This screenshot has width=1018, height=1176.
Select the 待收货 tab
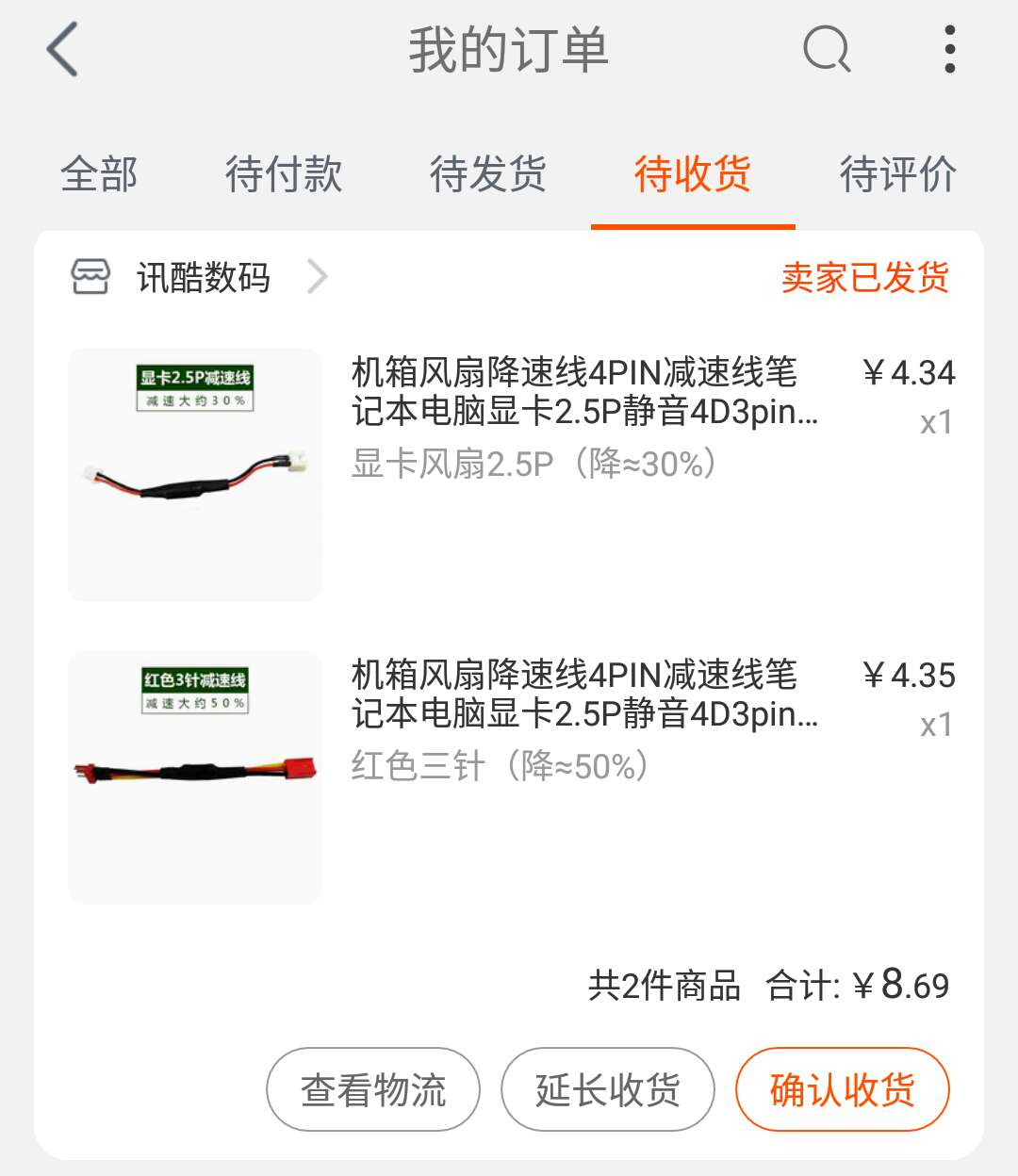[x=693, y=174]
